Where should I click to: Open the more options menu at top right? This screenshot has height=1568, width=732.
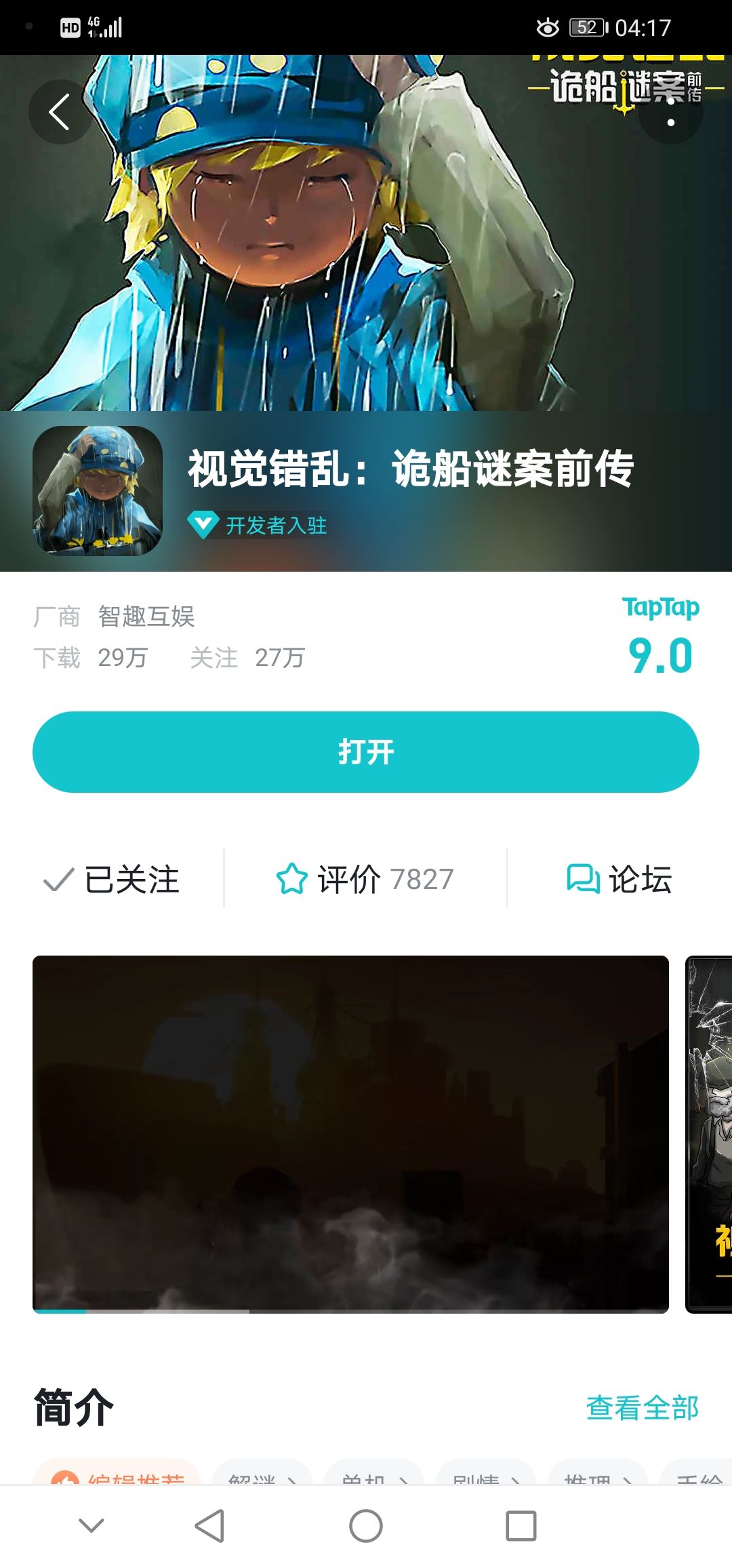pos(670,111)
